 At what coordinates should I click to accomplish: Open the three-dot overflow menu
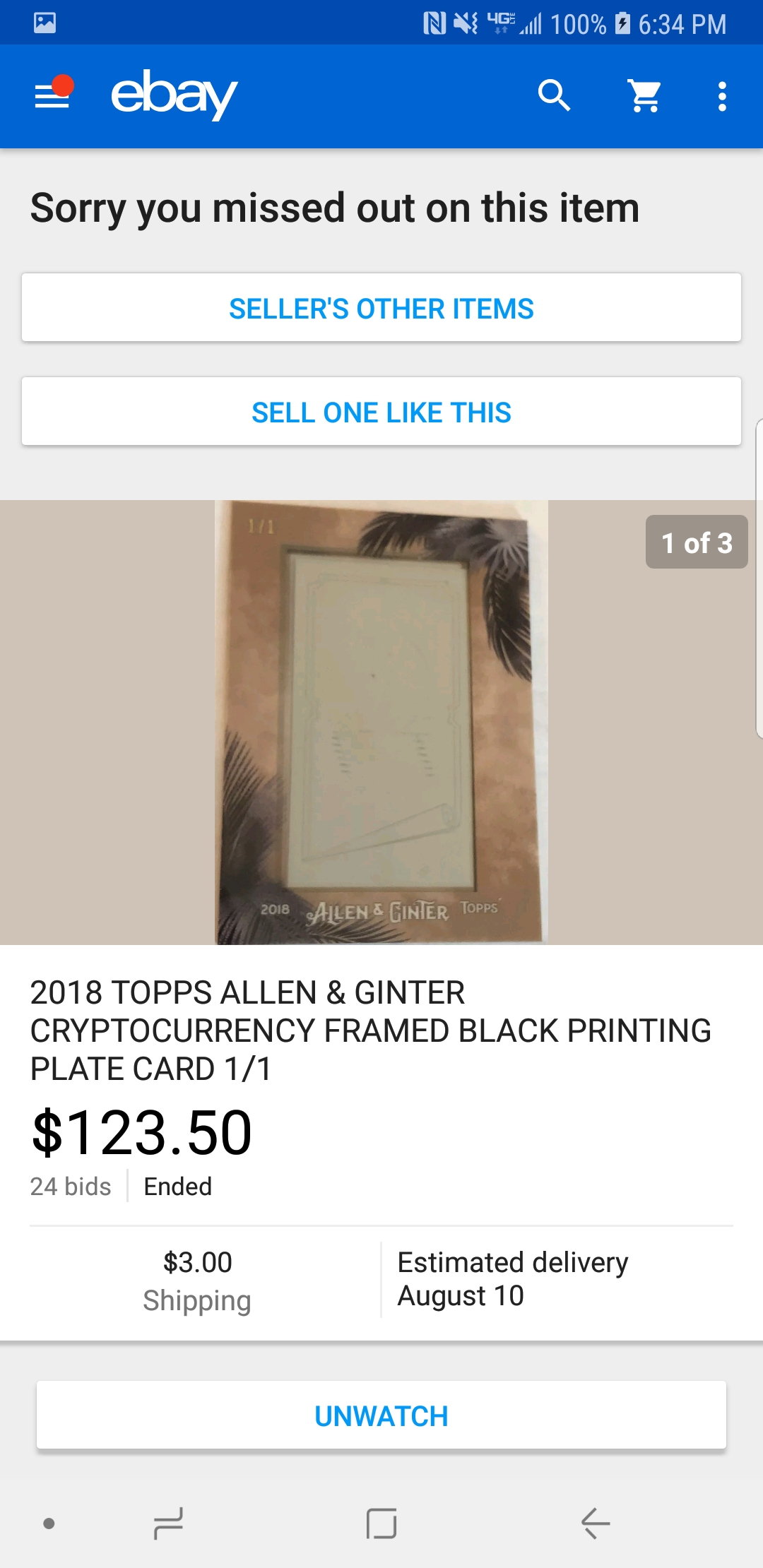[x=721, y=96]
